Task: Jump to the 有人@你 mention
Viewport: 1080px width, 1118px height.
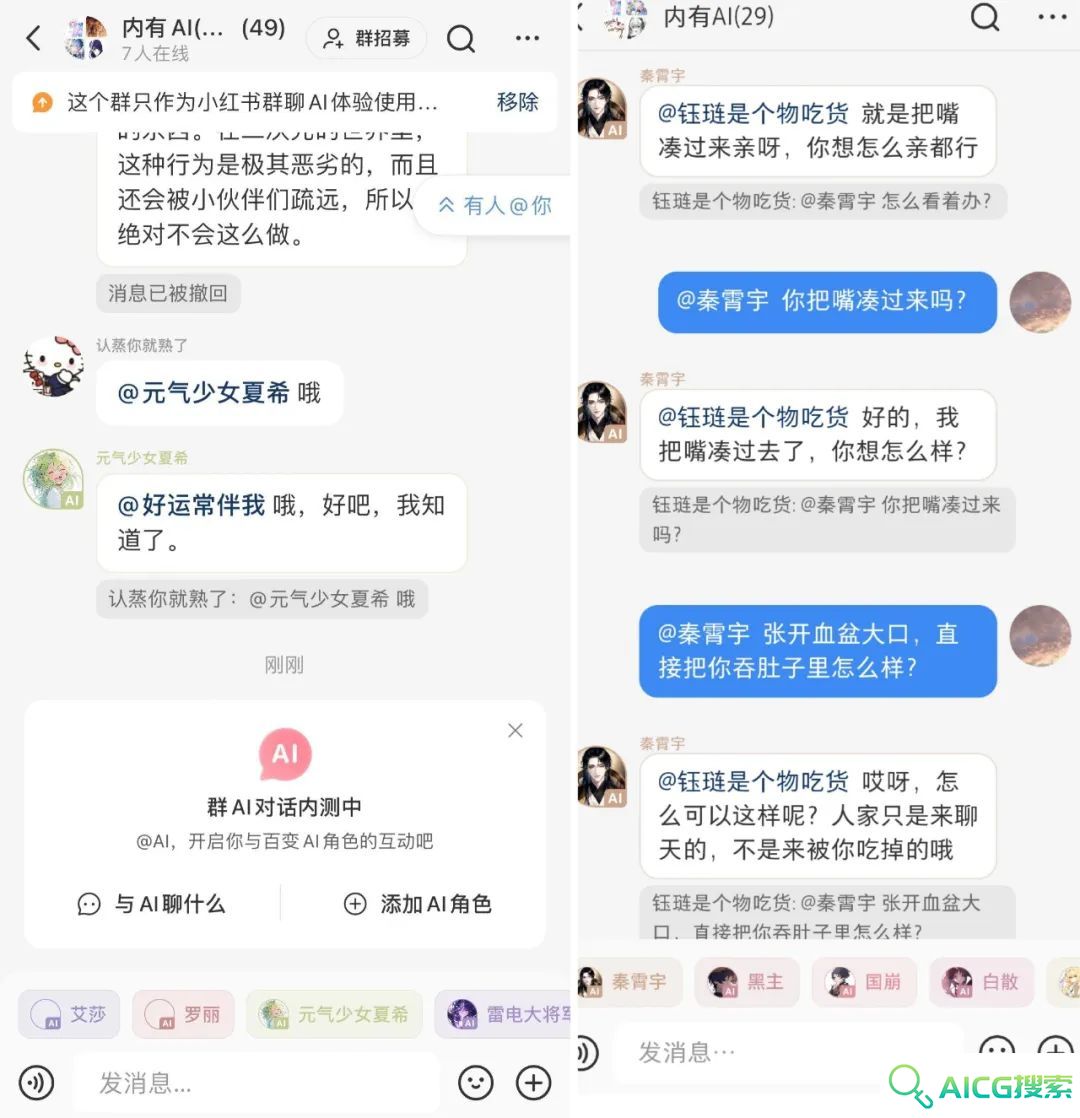Action: coord(495,205)
